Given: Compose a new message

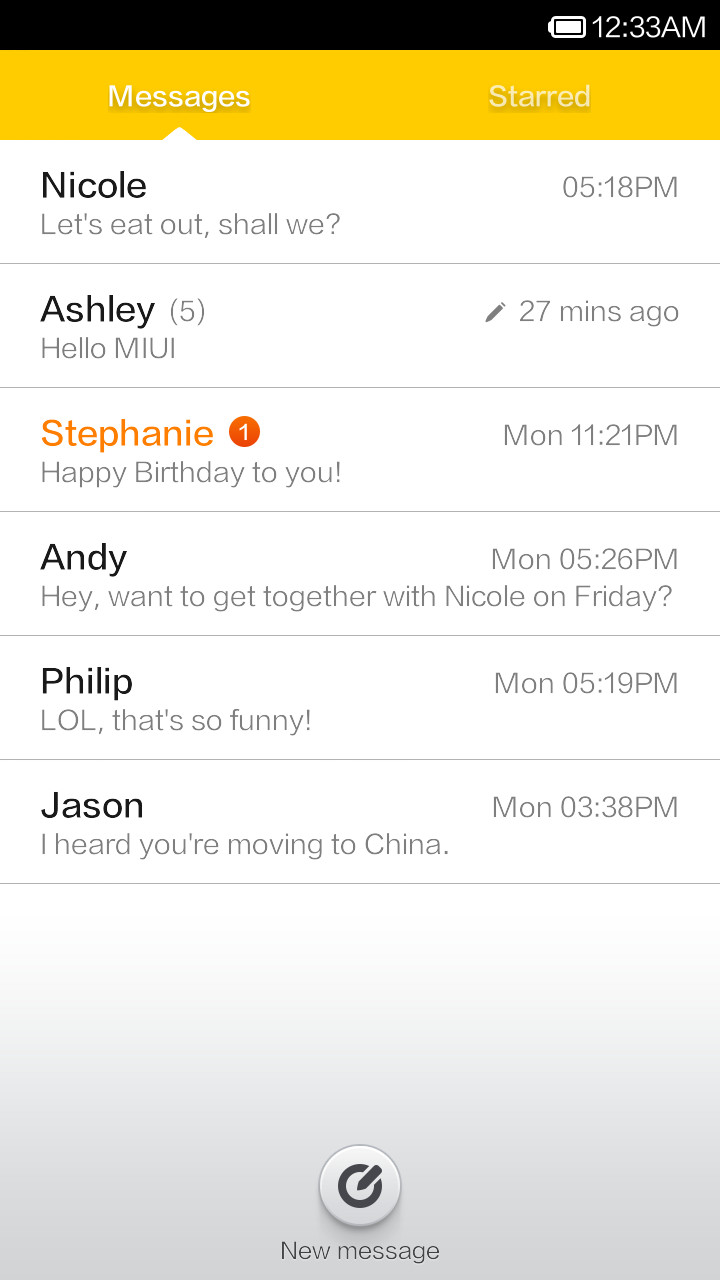Looking at the screenshot, I should pos(360,1186).
